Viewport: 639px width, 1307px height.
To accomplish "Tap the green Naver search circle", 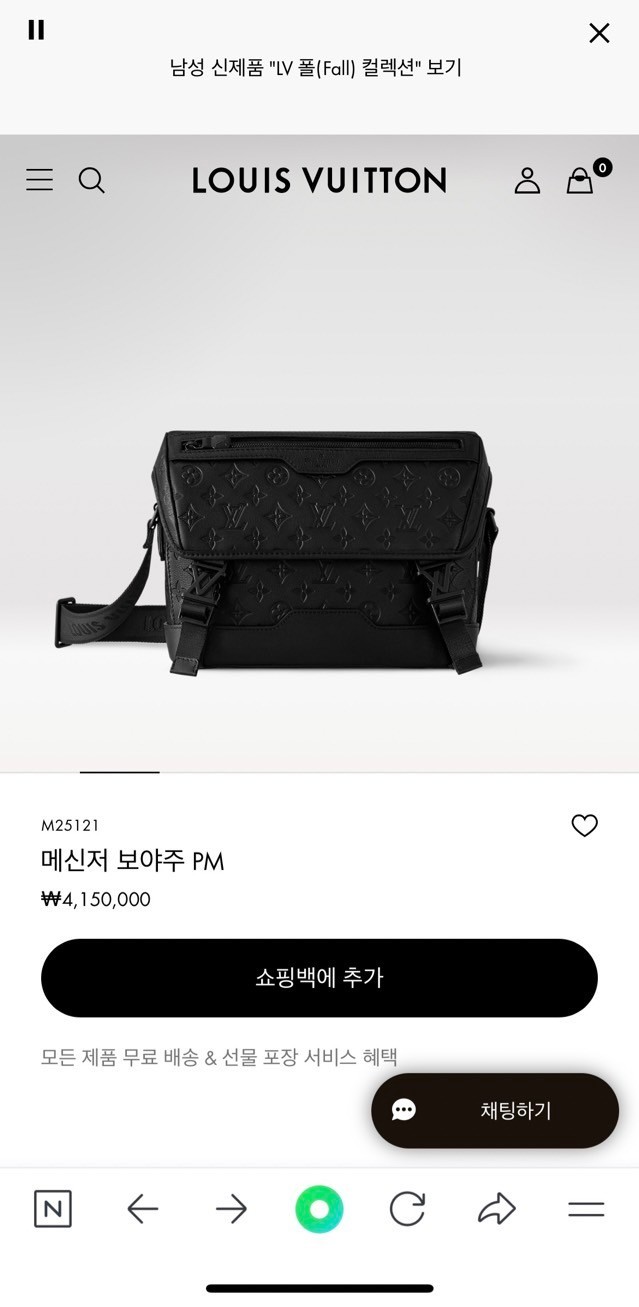I will coord(319,1210).
